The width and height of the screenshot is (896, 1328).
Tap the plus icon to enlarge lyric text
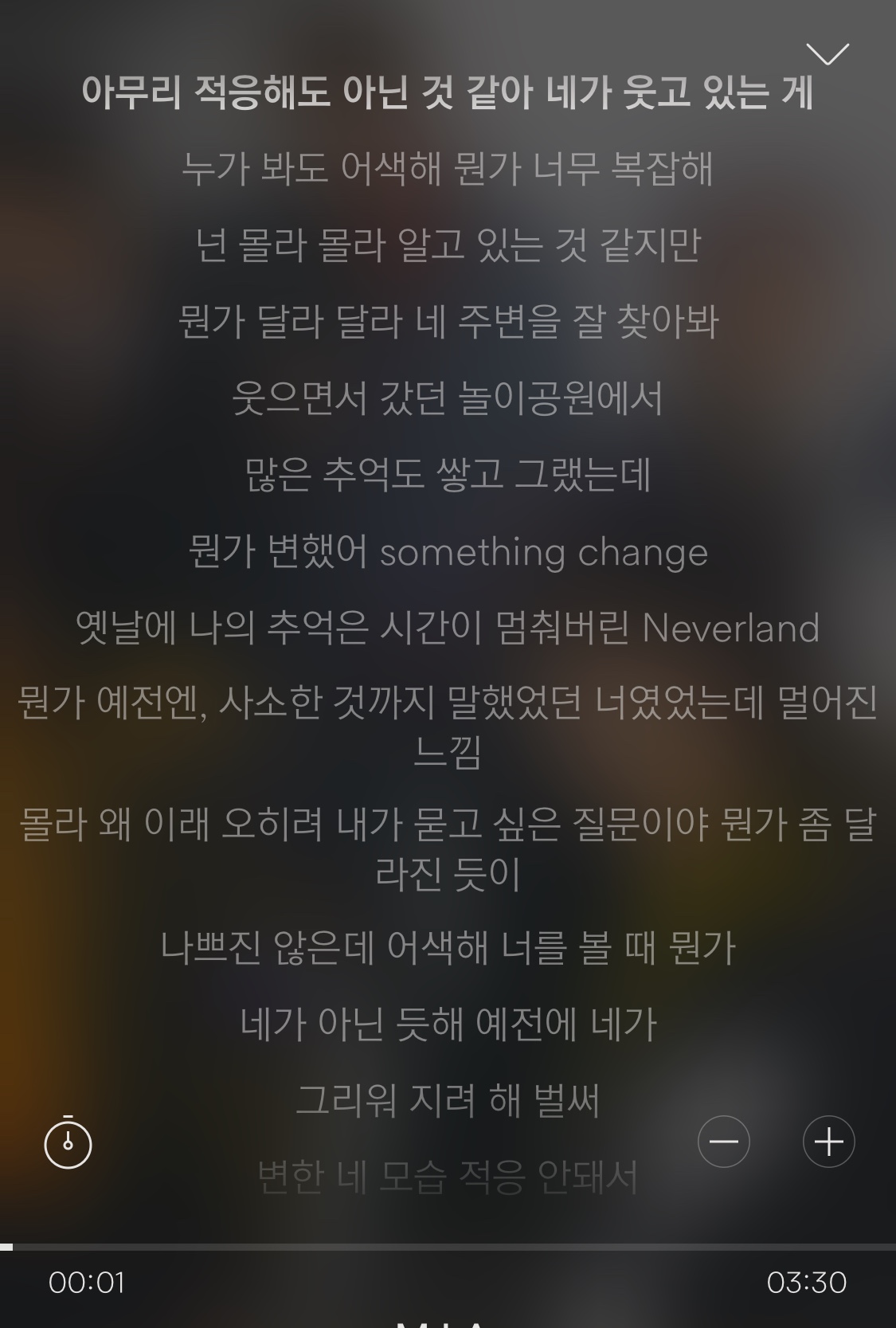[829, 1142]
